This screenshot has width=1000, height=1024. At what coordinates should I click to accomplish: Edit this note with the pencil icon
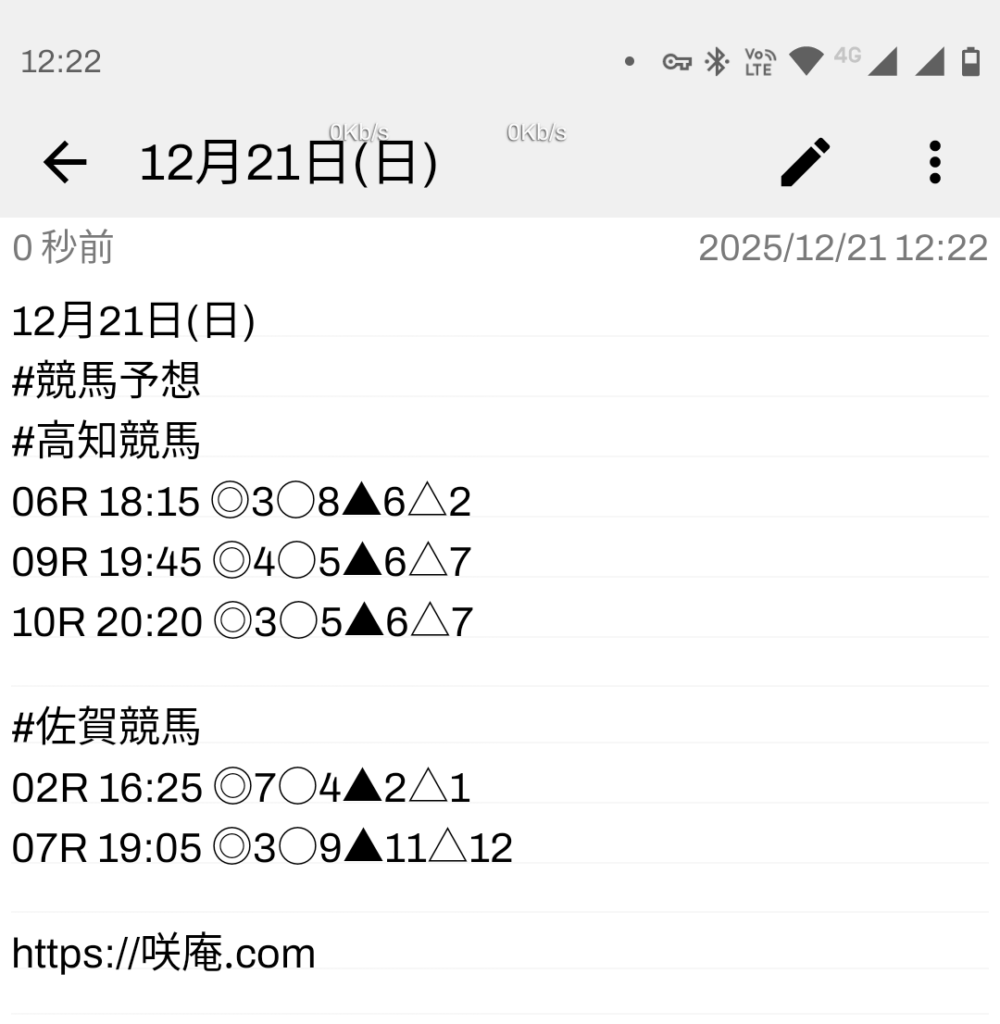tap(805, 162)
